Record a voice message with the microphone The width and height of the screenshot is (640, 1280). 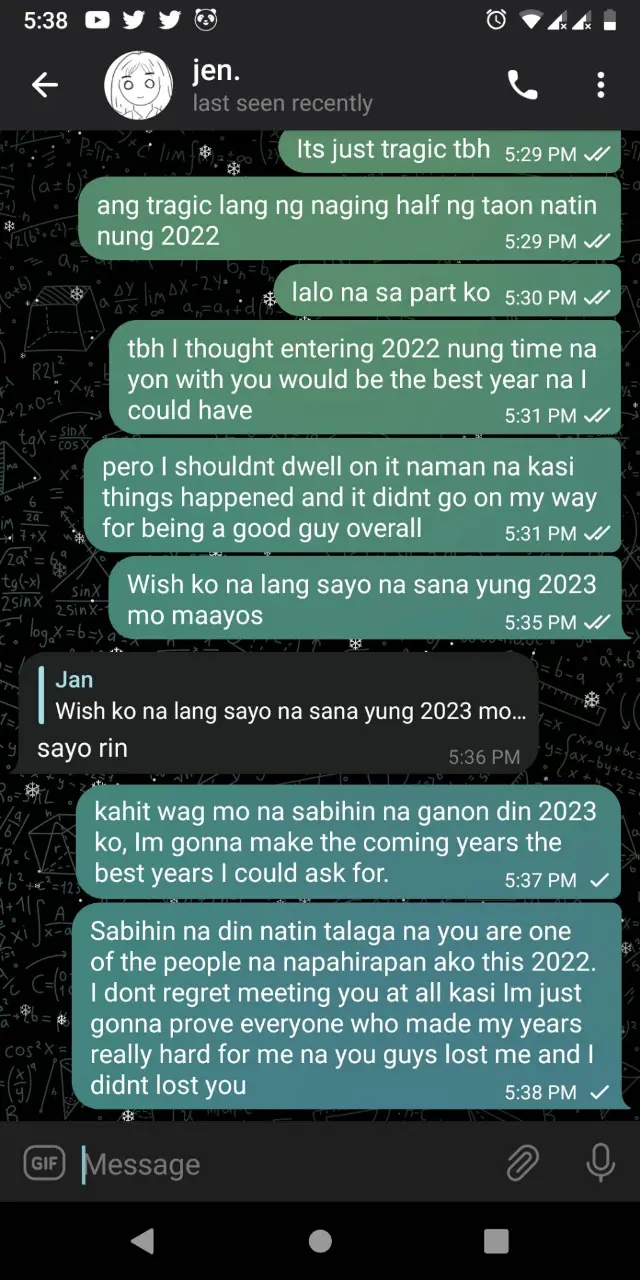(600, 1163)
